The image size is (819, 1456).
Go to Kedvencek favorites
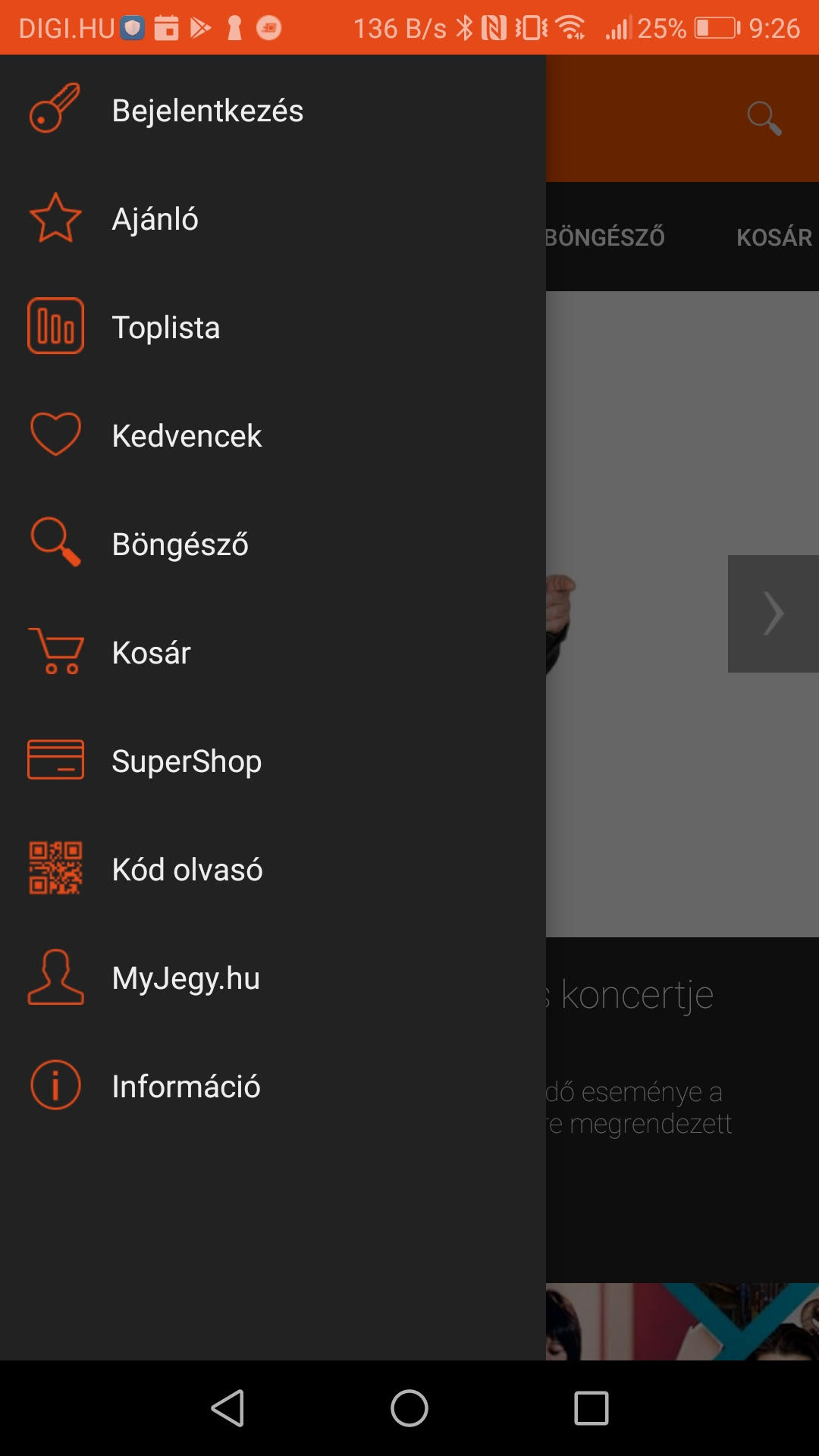click(x=186, y=436)
